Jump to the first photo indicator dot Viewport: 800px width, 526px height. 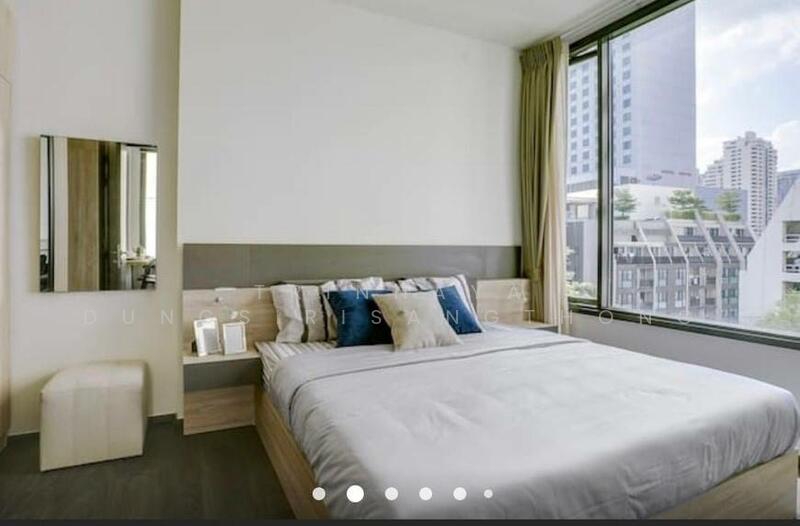(319, 493)
